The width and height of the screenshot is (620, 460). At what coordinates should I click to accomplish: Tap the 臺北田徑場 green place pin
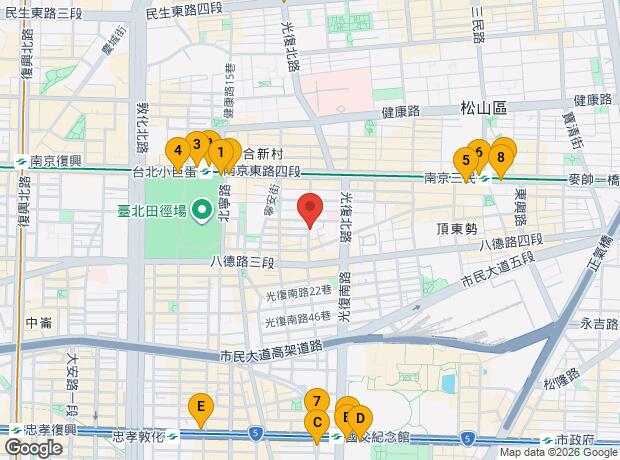click(x=202, y=211)
